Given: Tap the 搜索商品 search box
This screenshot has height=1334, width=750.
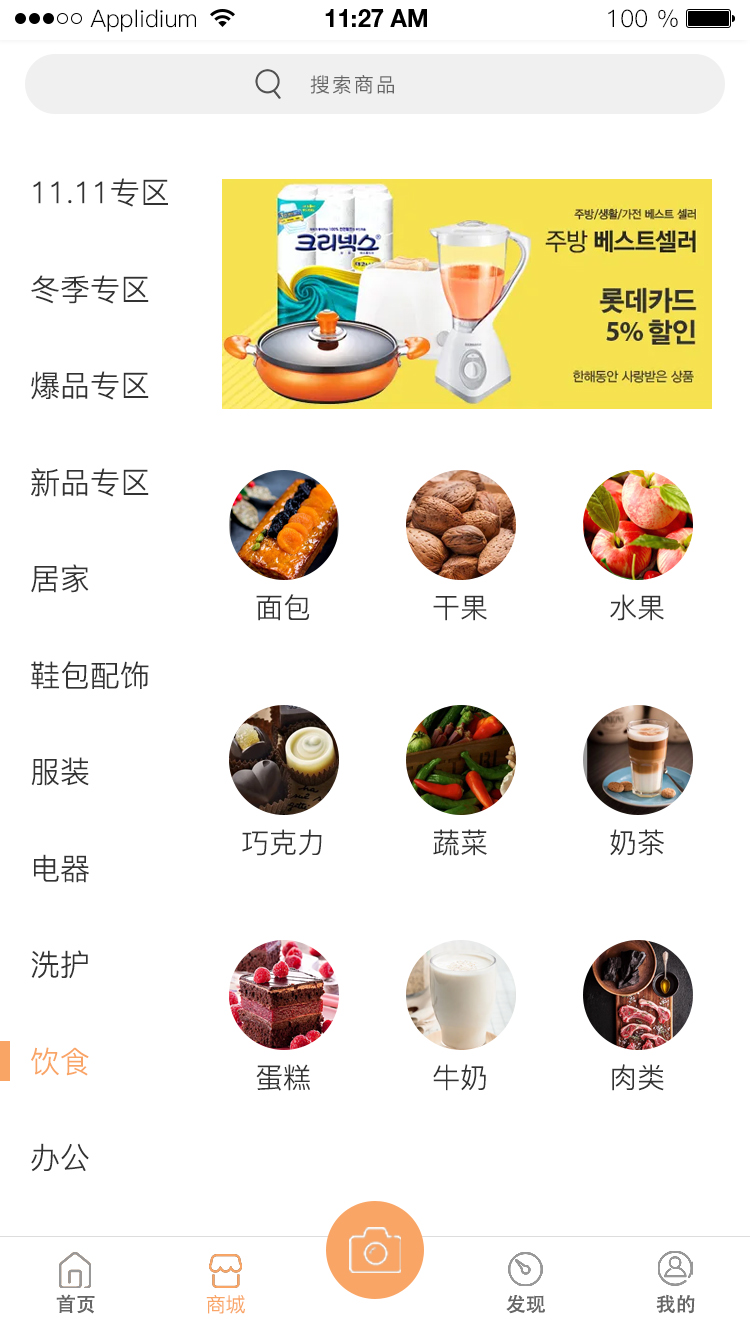Looking at the screenshot, I should (x=374, y=84).
